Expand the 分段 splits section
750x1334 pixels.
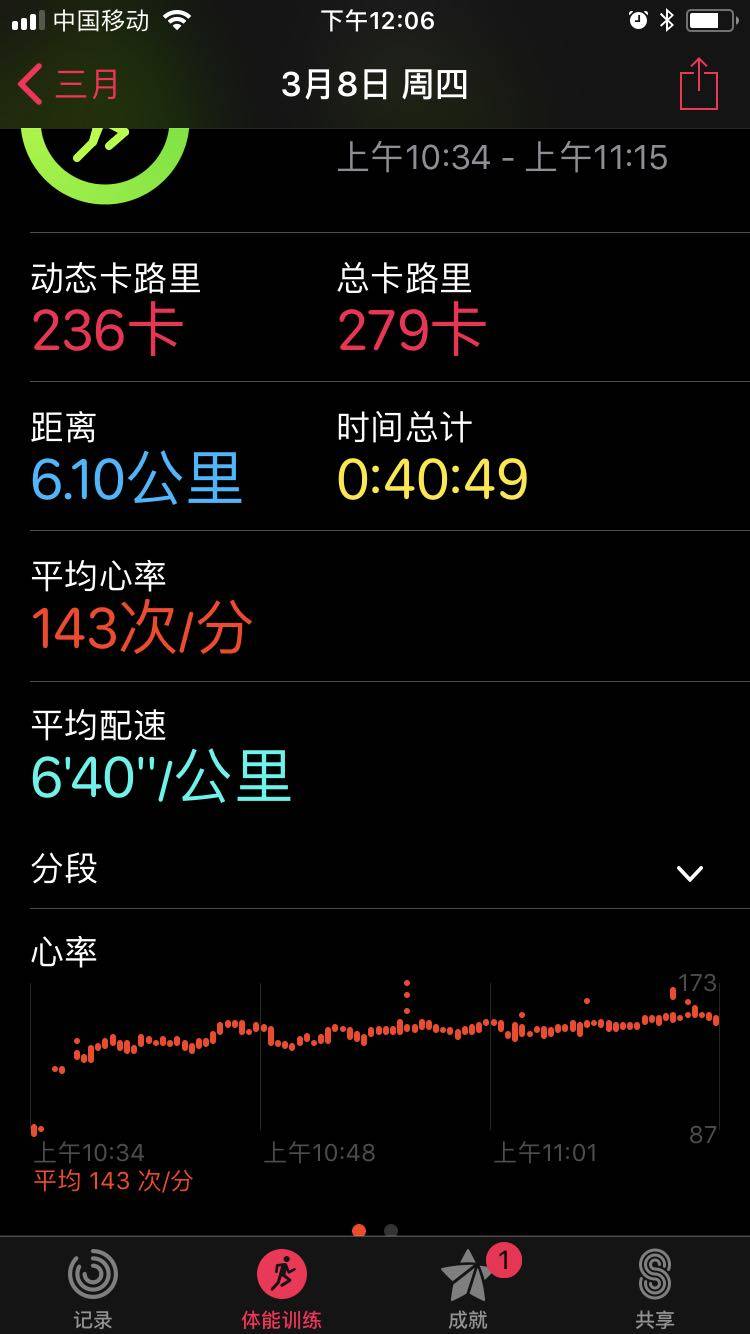pyautogui.click(x=689, y=873)
